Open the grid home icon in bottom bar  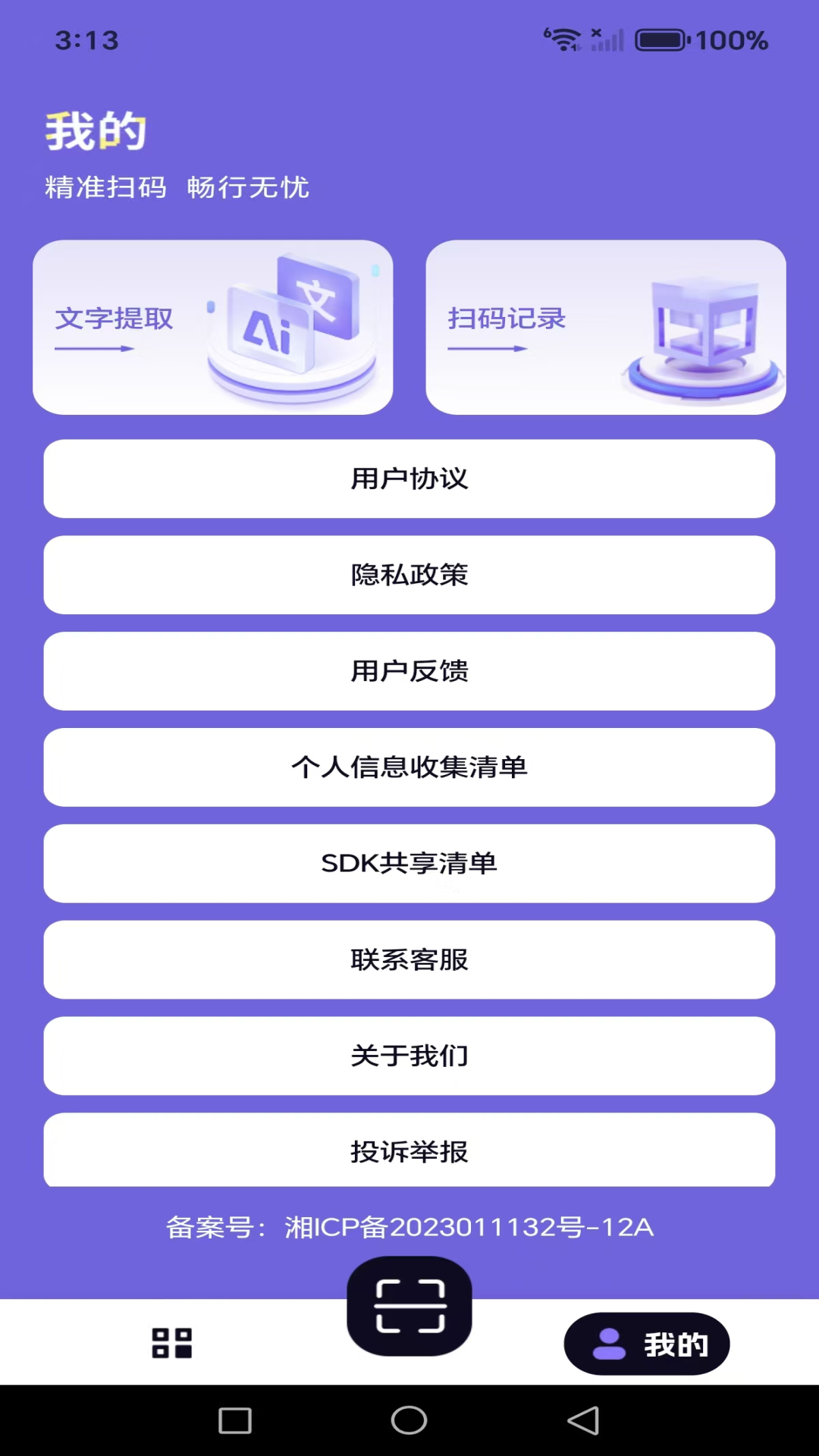pyautogui.click(x=173, y=1342)
